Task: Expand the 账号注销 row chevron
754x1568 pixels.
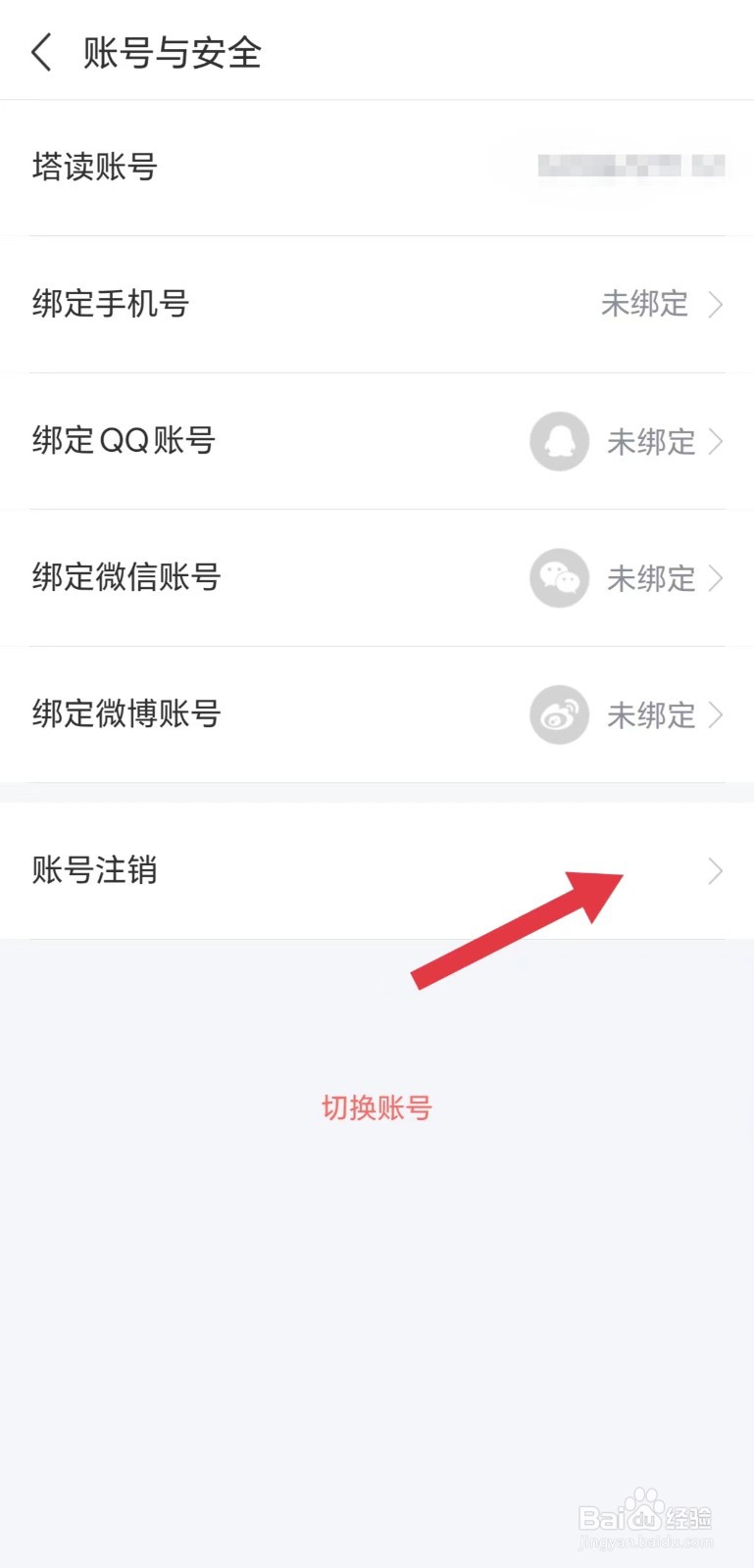Action: [715, 871]
